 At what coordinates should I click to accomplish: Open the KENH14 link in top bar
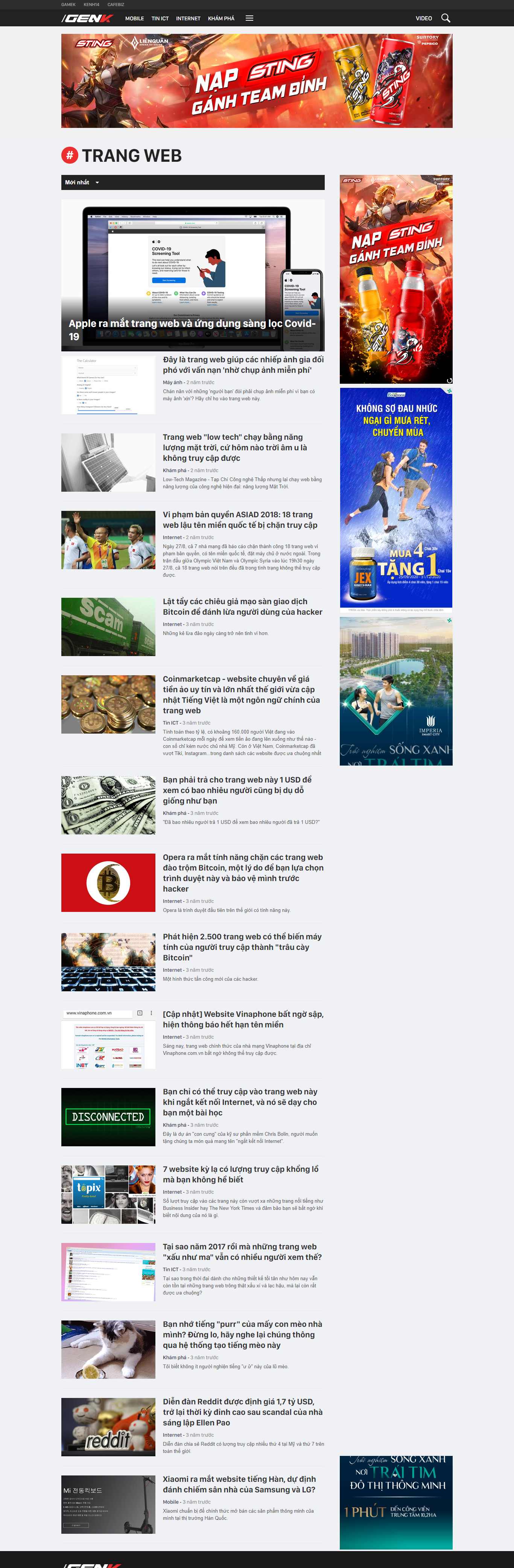[91, 4]
